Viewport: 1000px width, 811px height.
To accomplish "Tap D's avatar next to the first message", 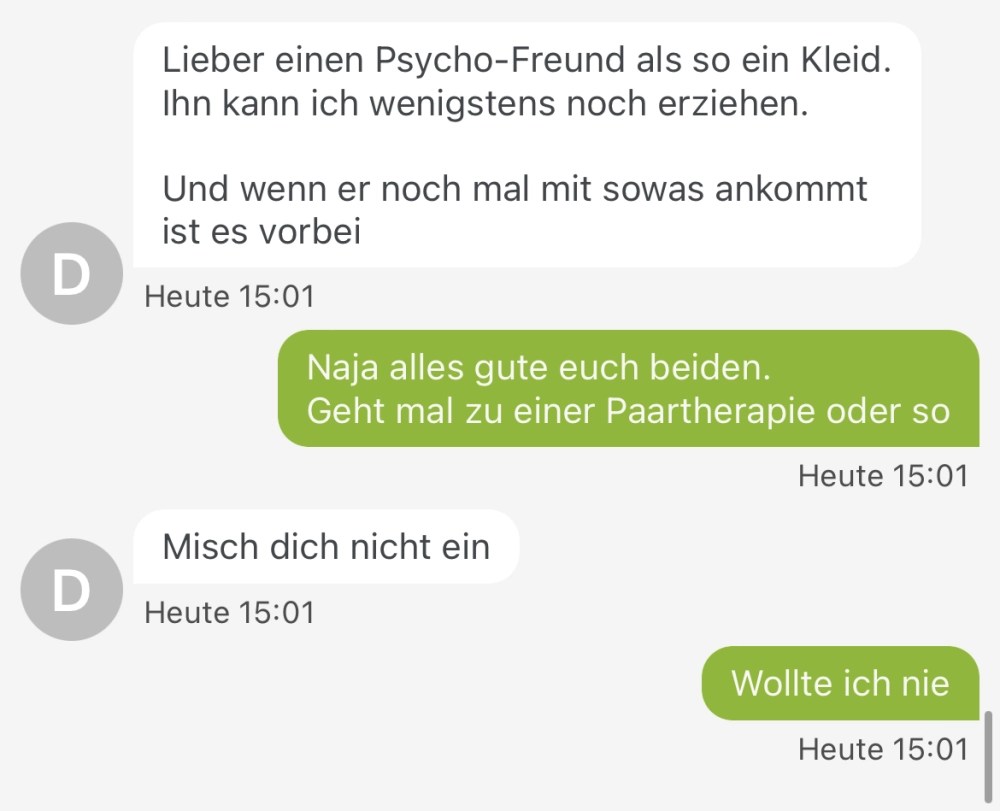I will click(71, 274).
